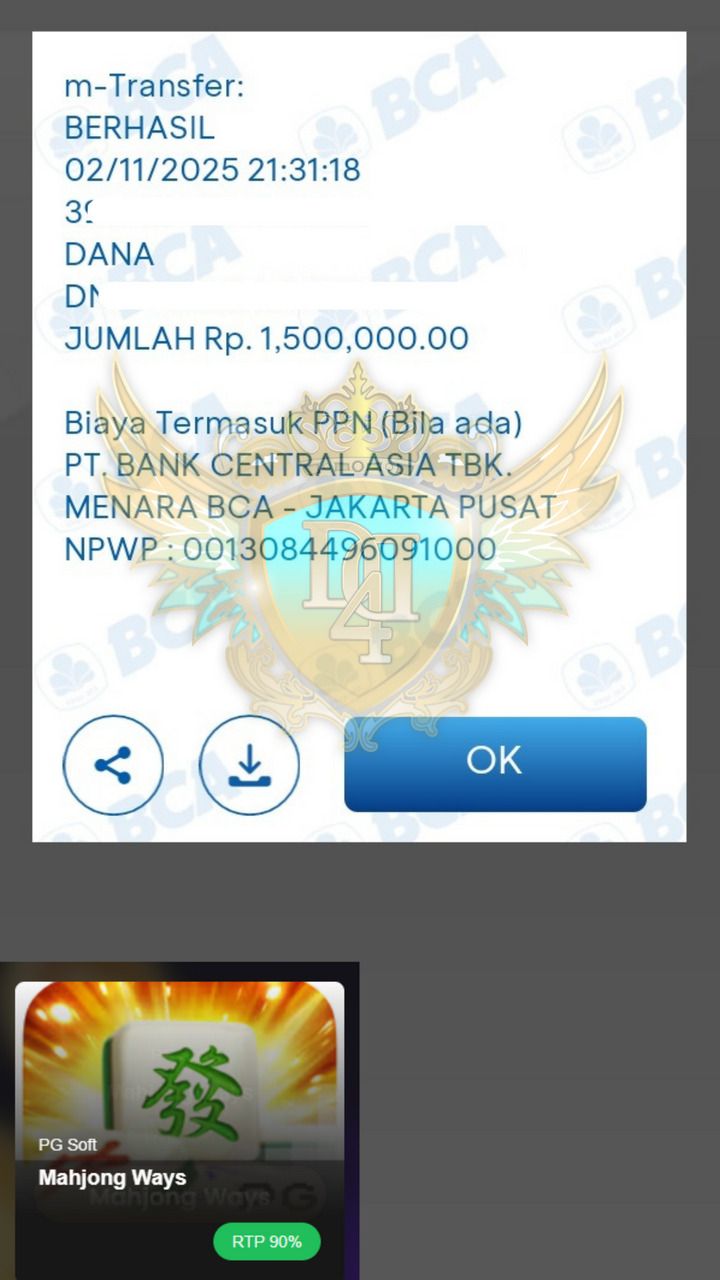Image resolution: width=720 pixels, height=1280 pixels.
Task: Click the share icon below the receipt
Action: (x=113, y=763)
